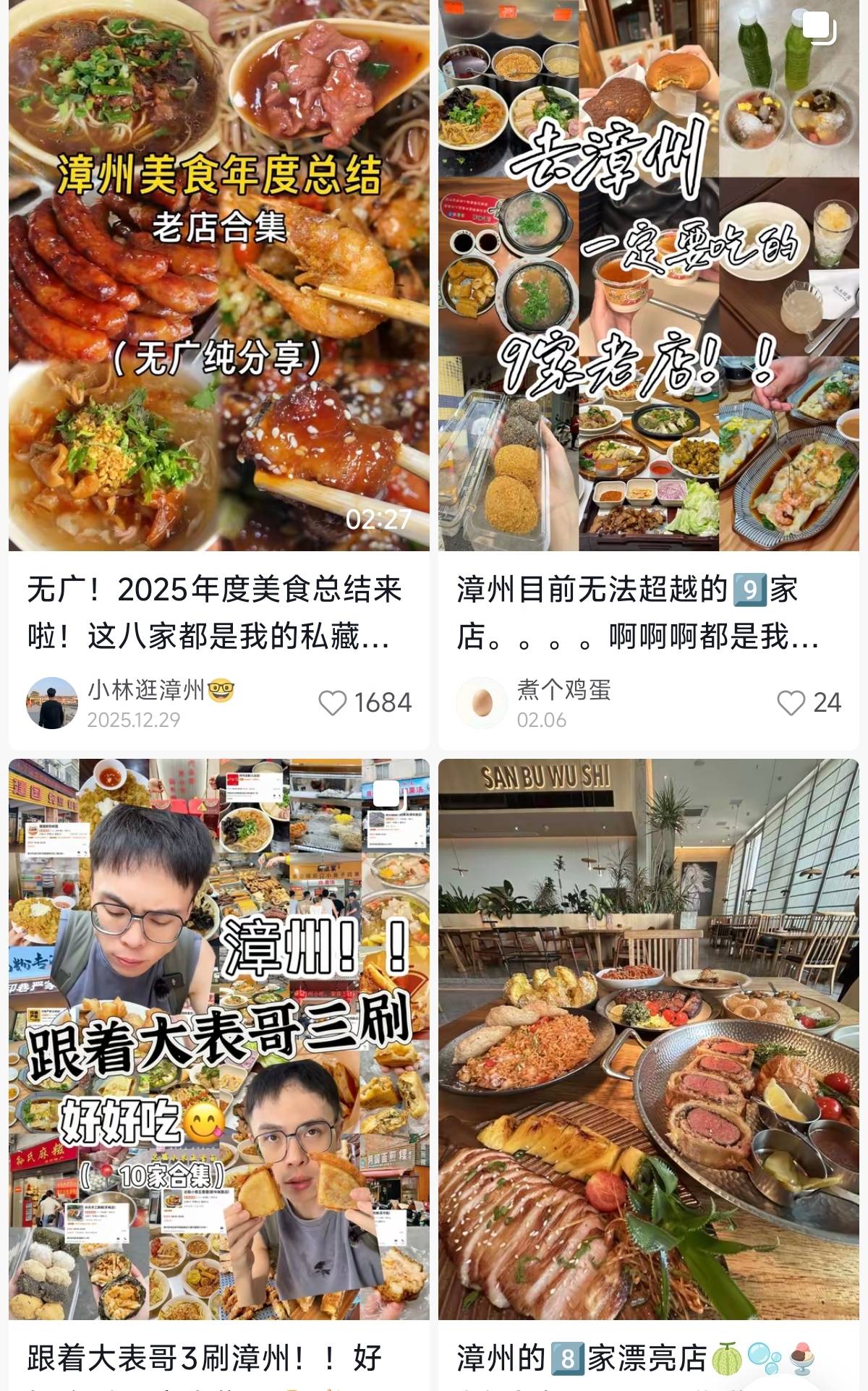The width and height of the screenshot is (868, 1391).
Task: Open the 跟着大表哥三刷漳州 post
Action: tap(218, 1039)
